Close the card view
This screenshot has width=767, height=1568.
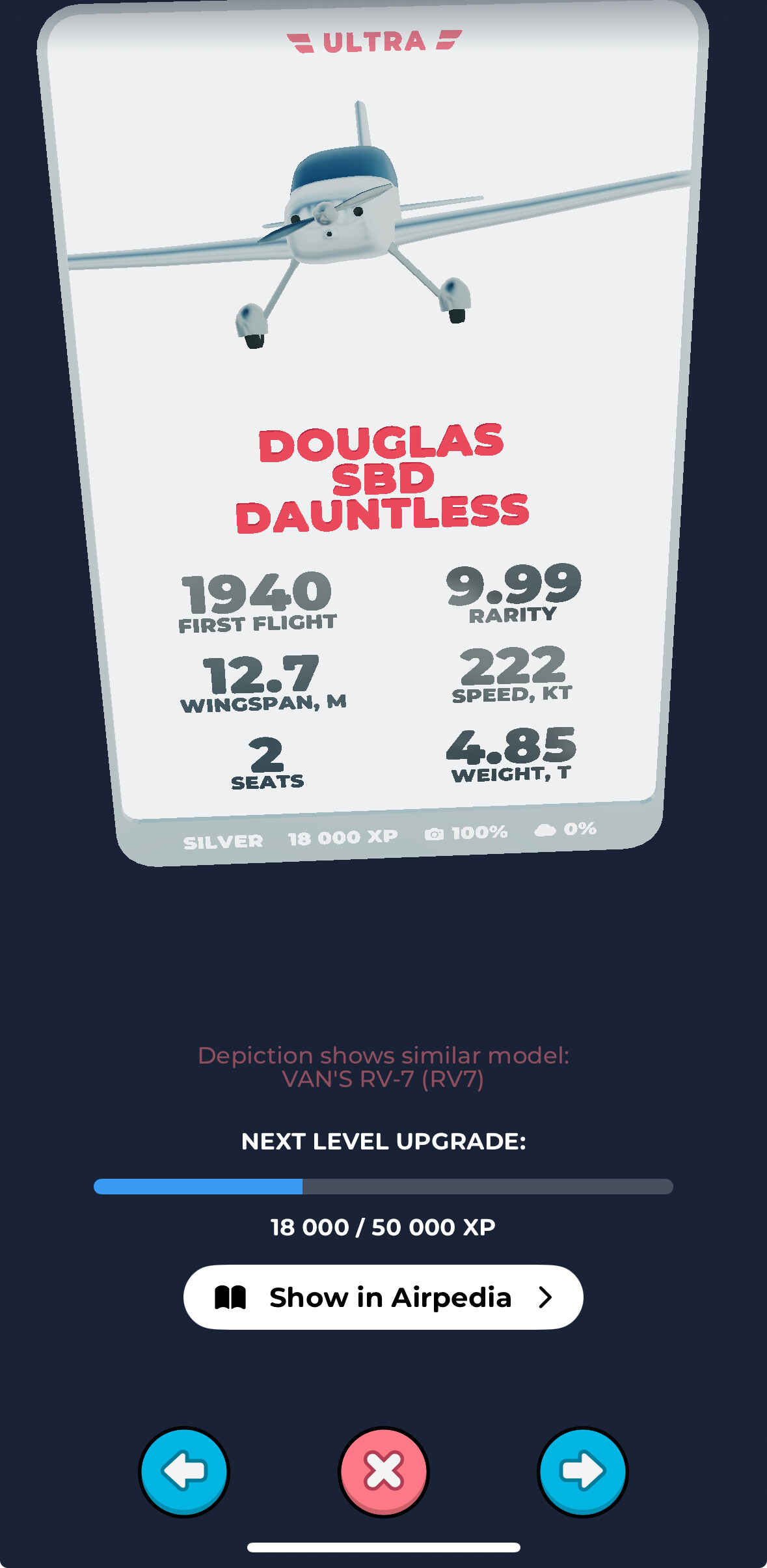click(383, 1471)
